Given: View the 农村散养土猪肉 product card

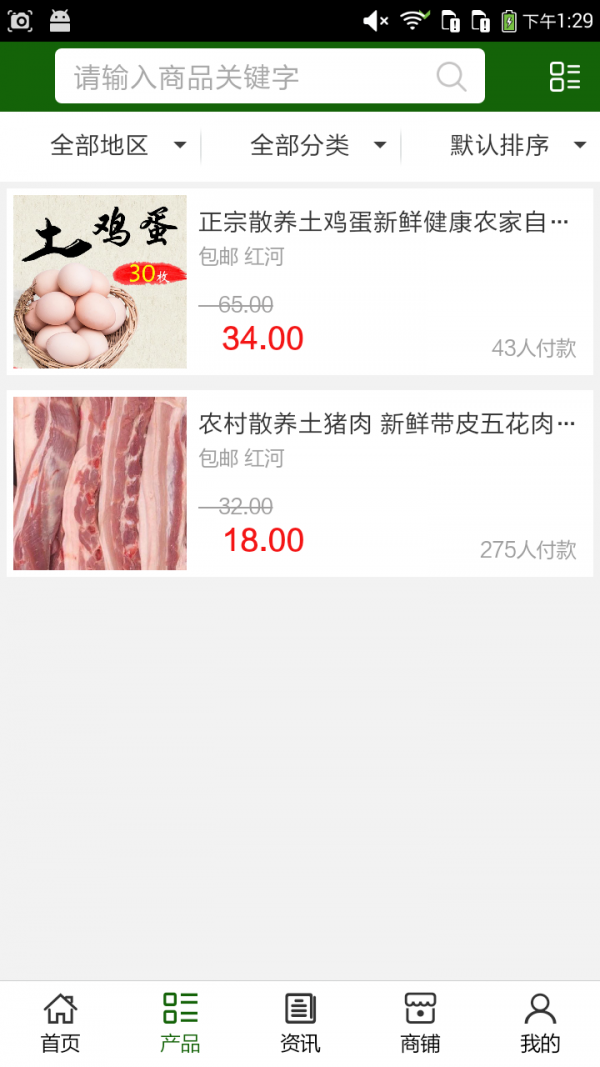Looking at the screenshot, I should (x=300, y=484).
